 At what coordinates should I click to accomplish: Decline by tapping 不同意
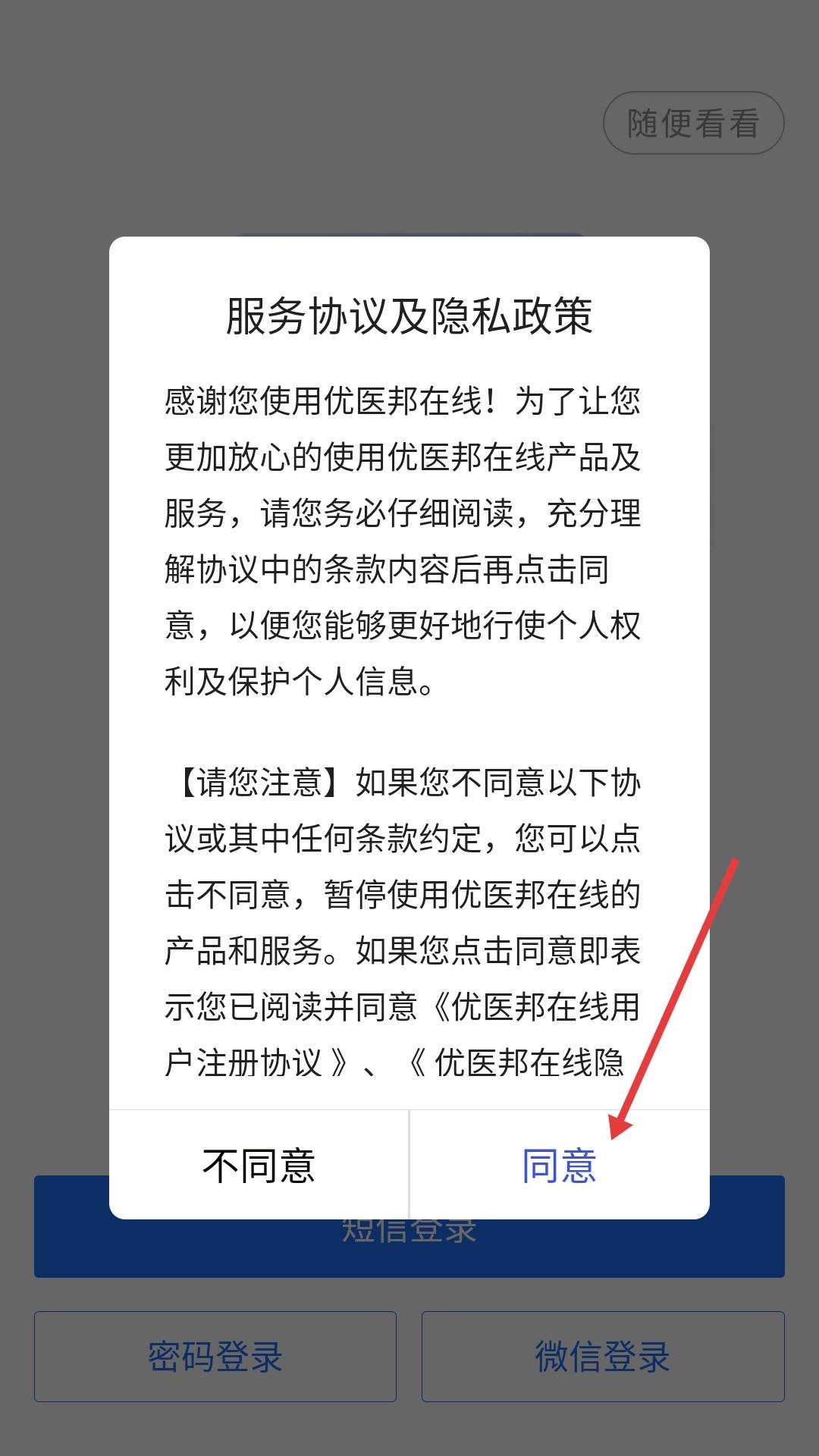259,1166
